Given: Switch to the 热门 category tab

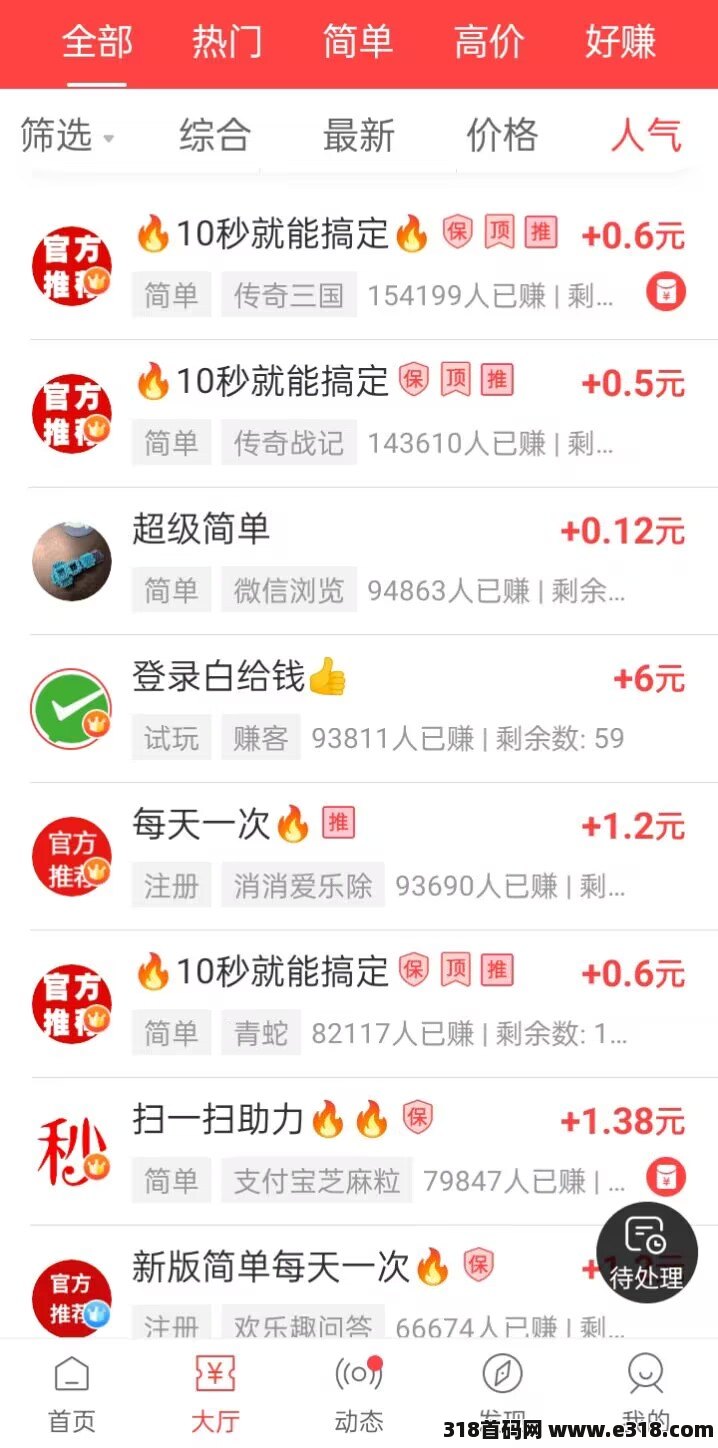Looking at the screenshot, I should (x=227, y=42).
